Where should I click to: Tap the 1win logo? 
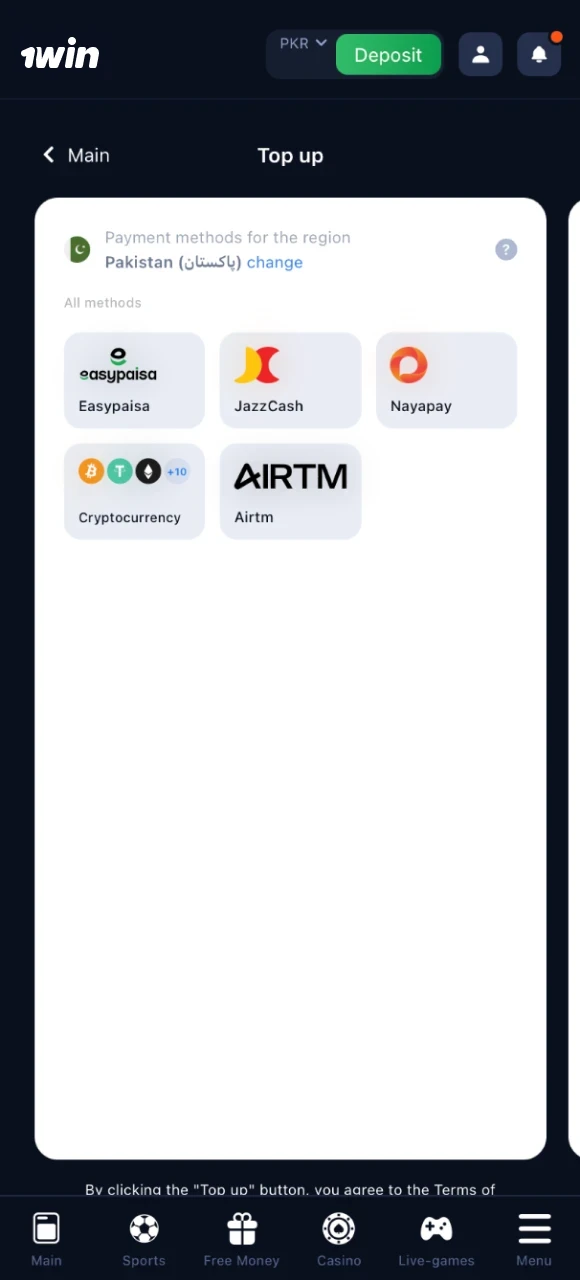pos(60,54)
